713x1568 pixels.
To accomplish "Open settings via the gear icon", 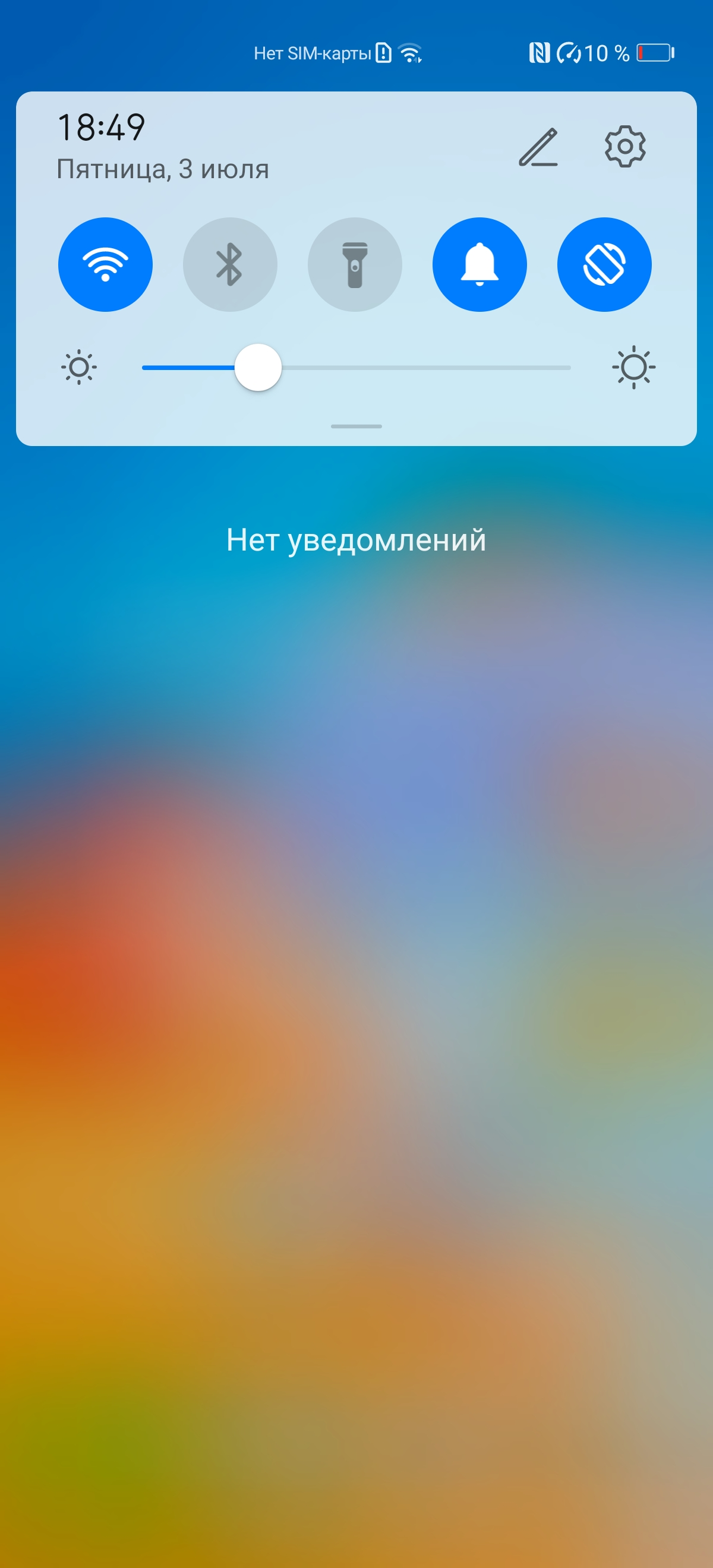I will coord(625,147).
